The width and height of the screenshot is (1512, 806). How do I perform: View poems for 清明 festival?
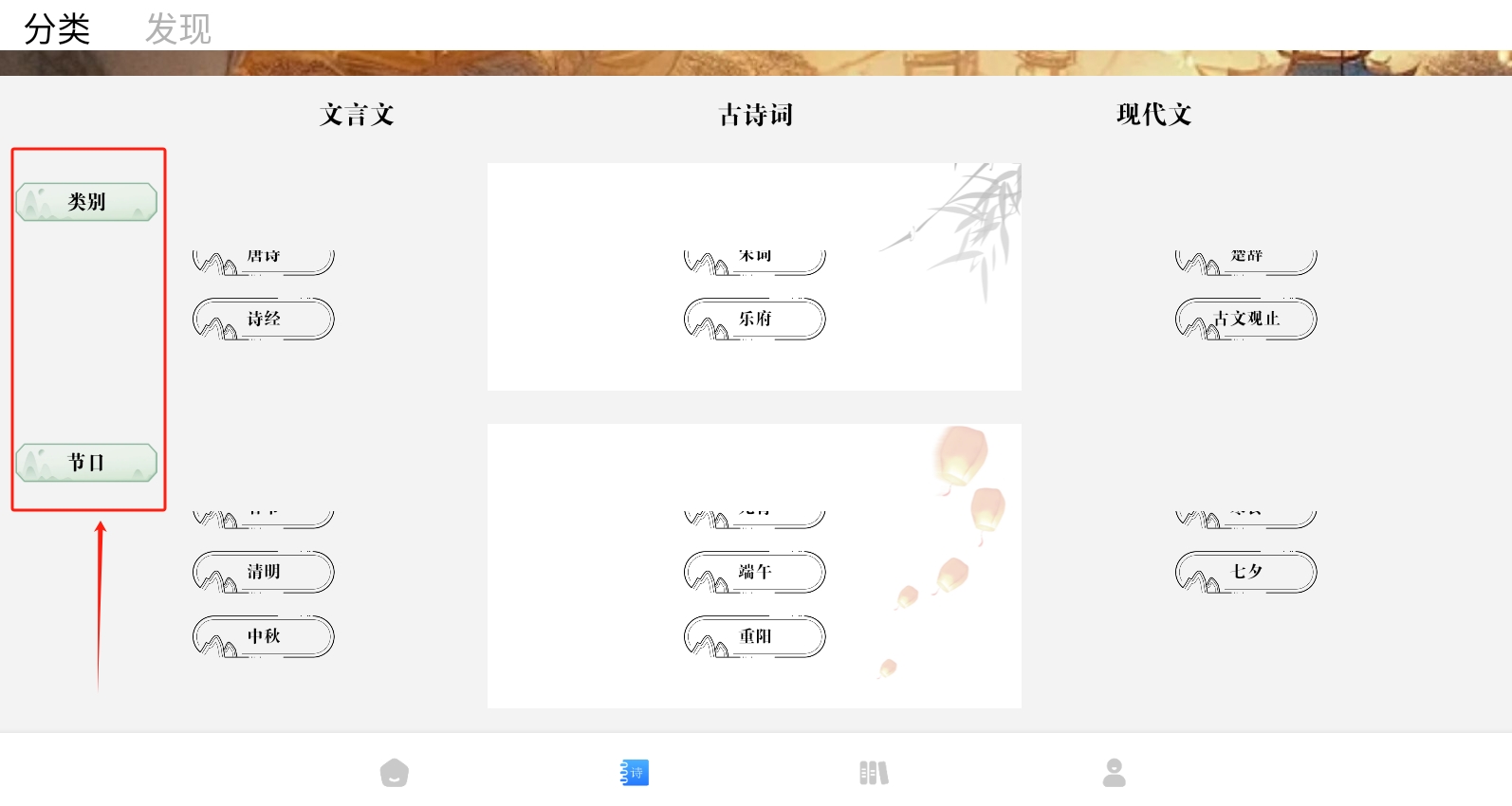[x=264, y=572]
